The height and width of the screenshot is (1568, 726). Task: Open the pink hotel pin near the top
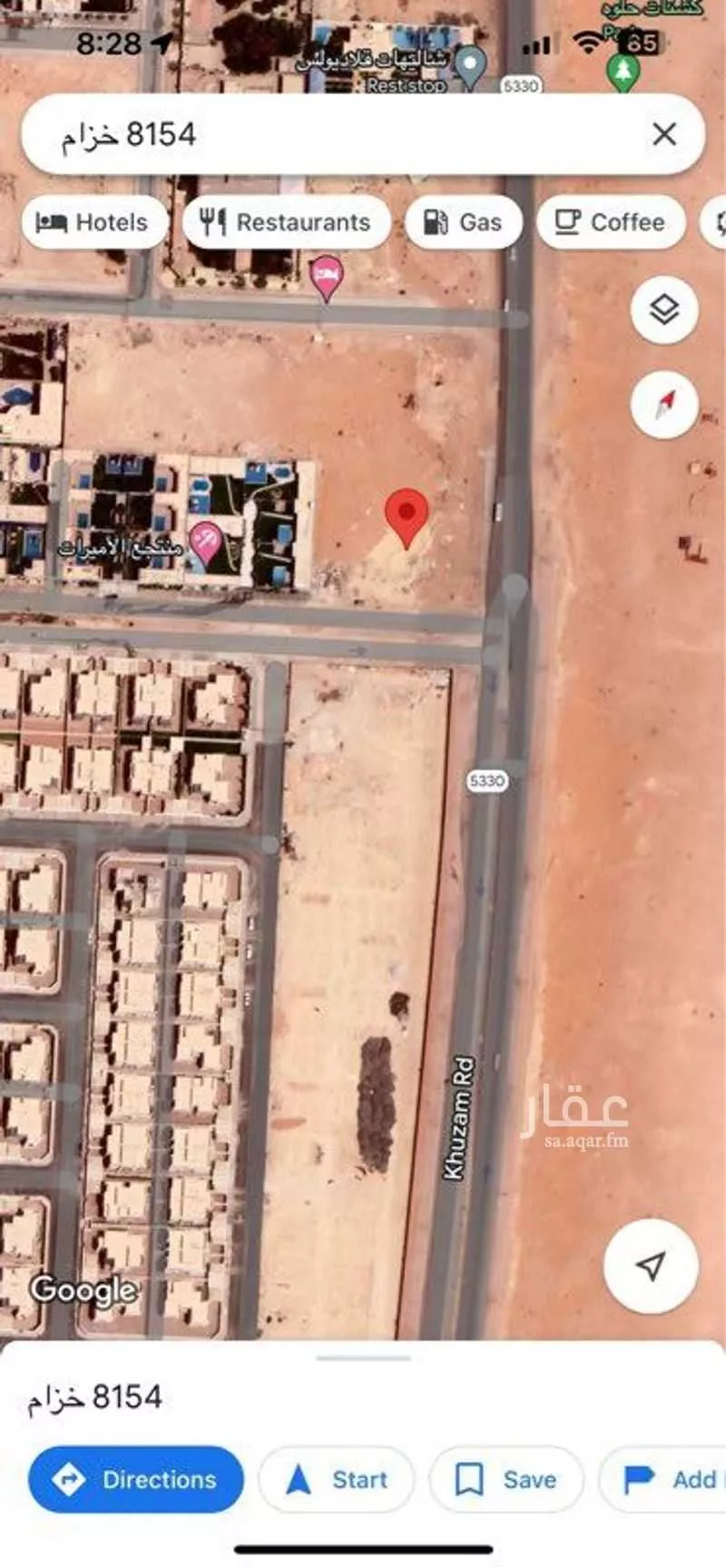(x=326, y=275)
